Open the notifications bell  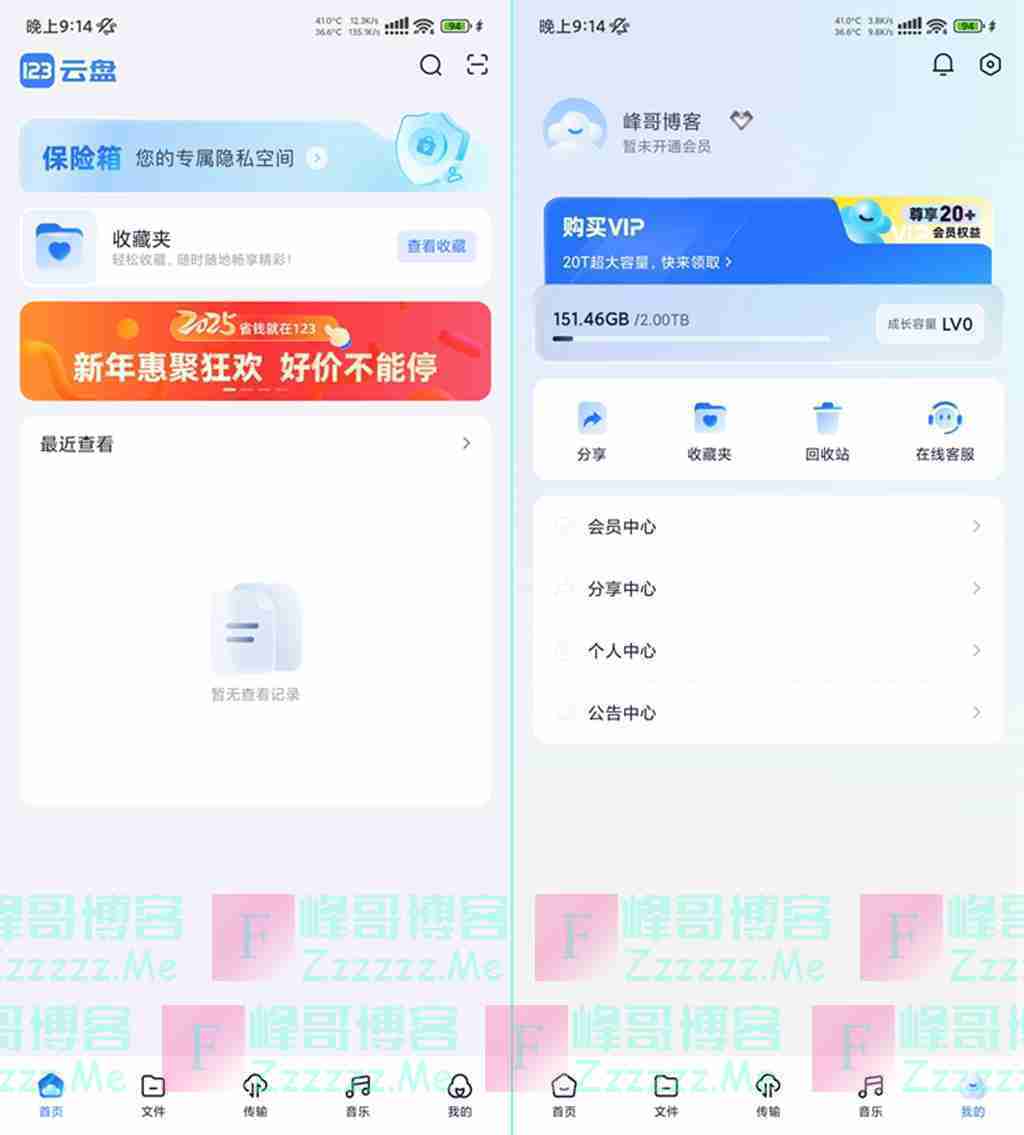click(x=942, y=65)
